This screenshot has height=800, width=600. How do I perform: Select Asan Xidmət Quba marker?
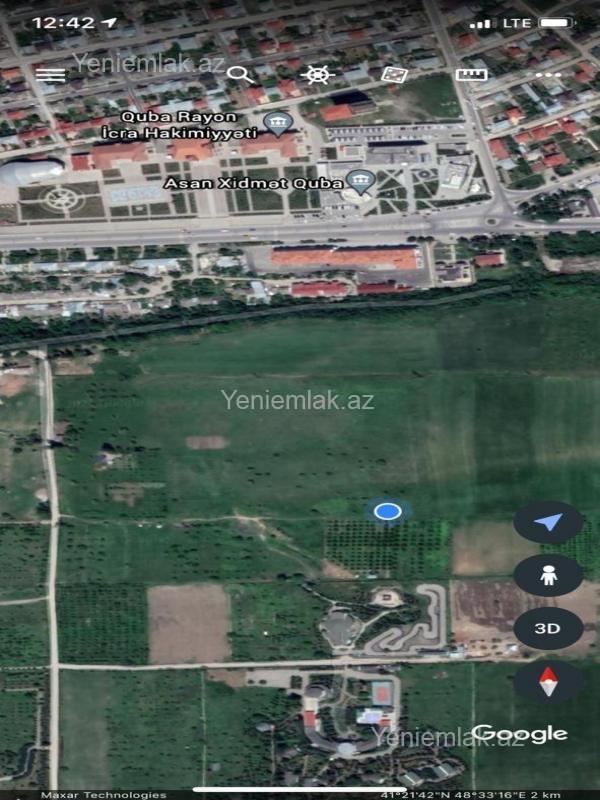coord(359,181)
